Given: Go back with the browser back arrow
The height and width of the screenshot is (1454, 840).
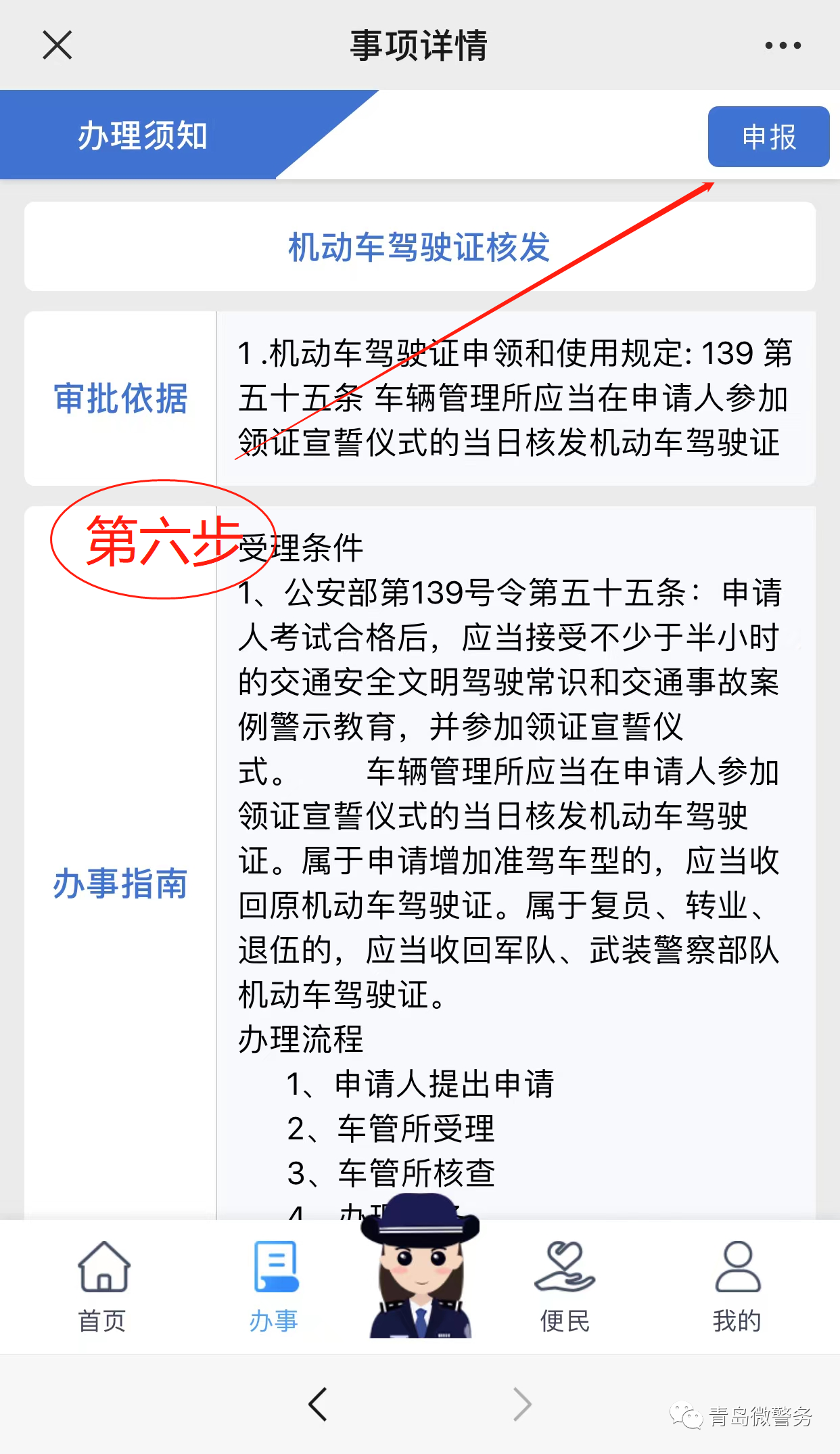Looking at the screenshot, I should point(318,1404).
